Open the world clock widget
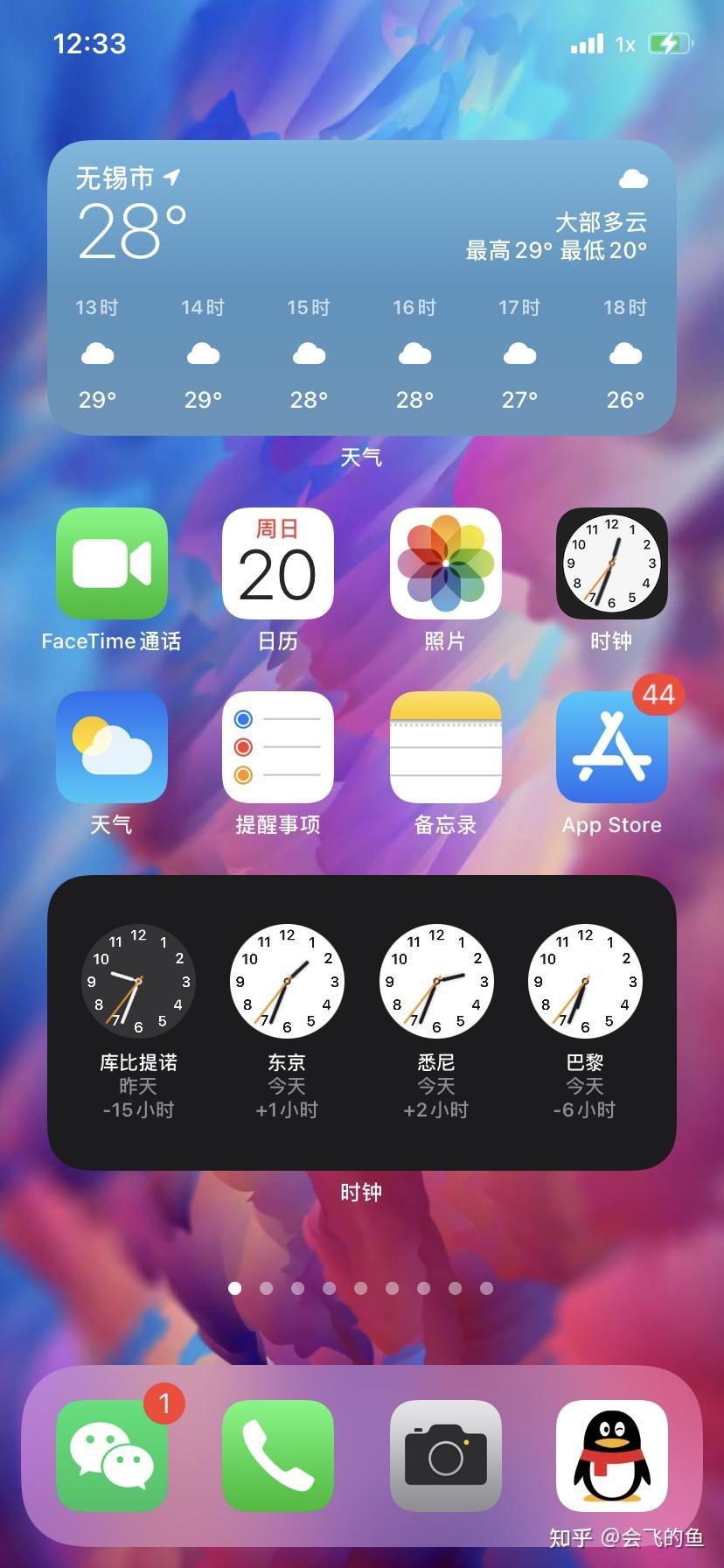The width and height of the screenshot is (724, 1568). click(361, 1022)
